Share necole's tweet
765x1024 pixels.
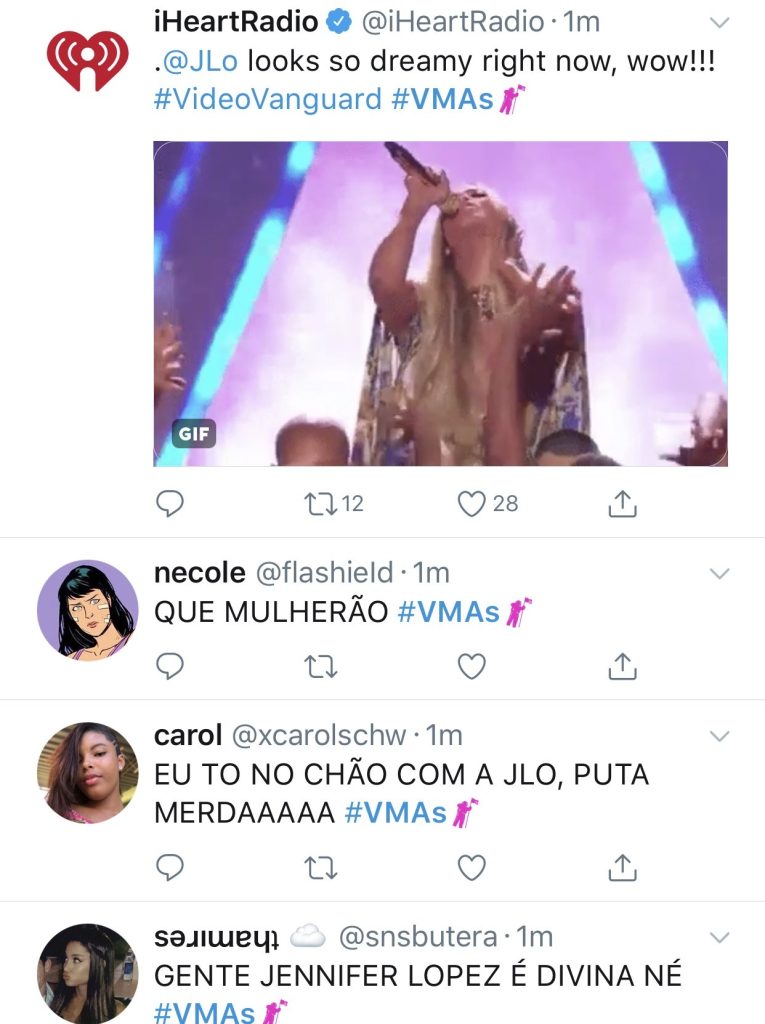pos(623,665)
